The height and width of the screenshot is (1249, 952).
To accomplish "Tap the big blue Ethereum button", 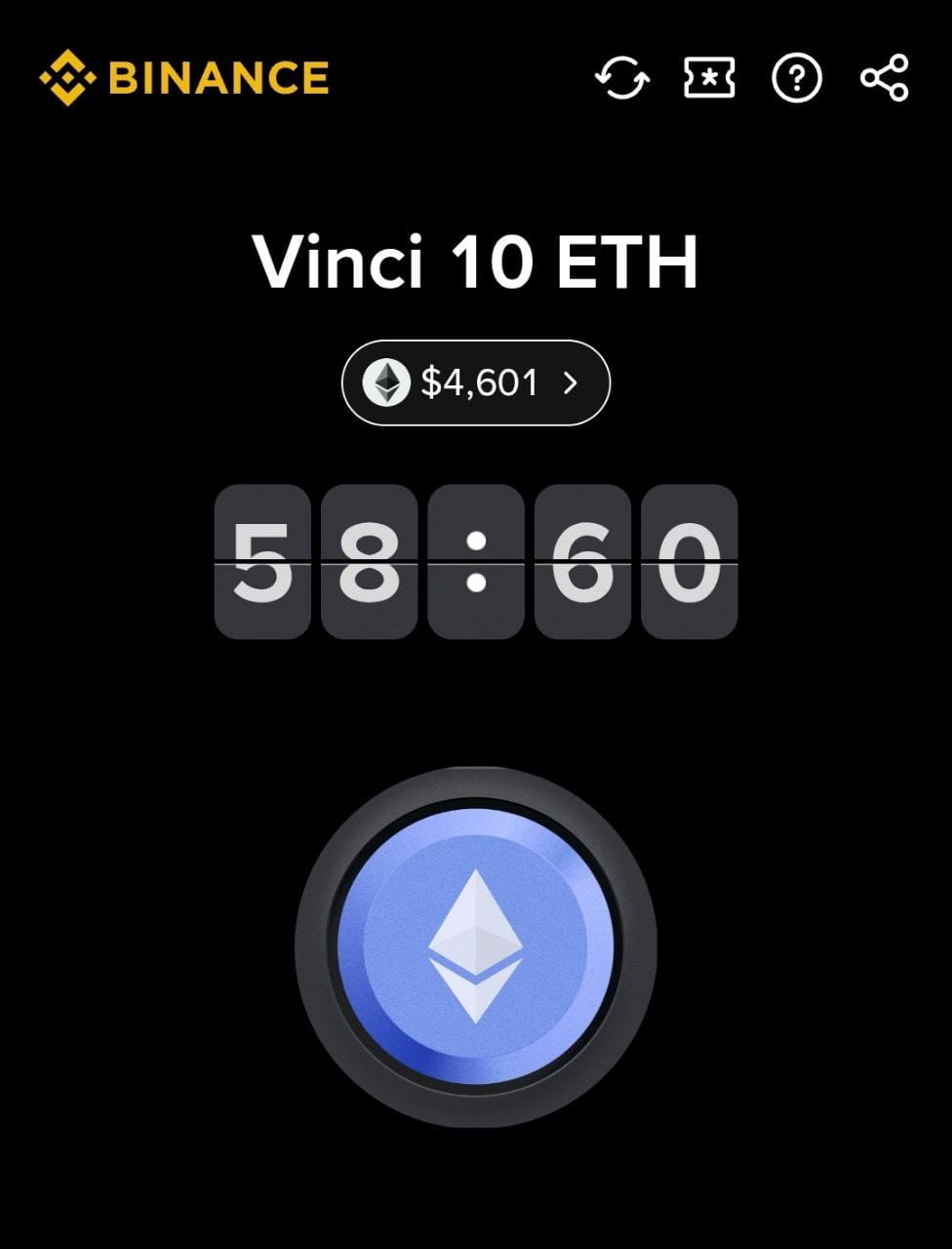I will (x=475, y=946).
